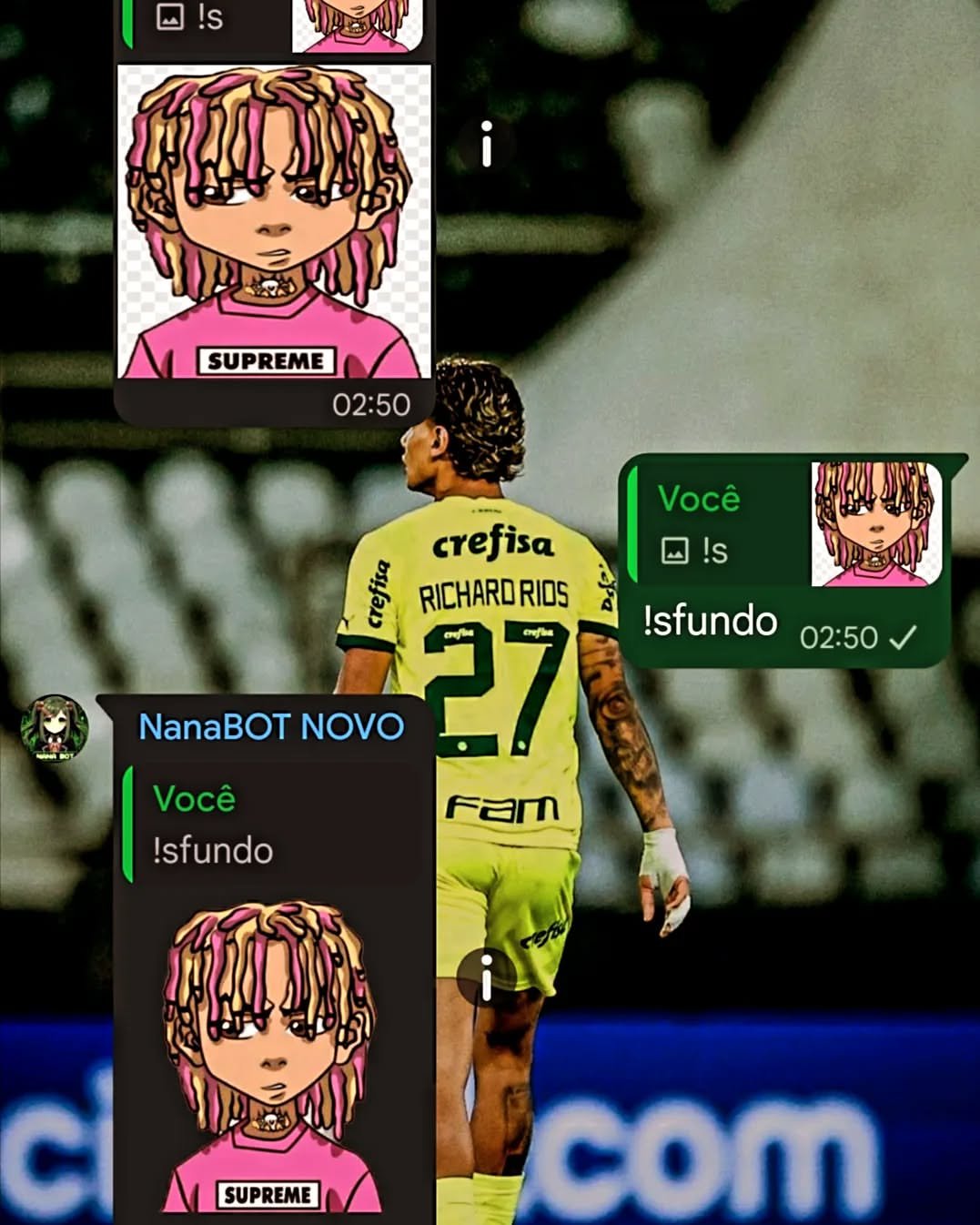Select the !sfundo message text
The width and height of the screenshot is (980, 1225).
(x=711, y=623)
